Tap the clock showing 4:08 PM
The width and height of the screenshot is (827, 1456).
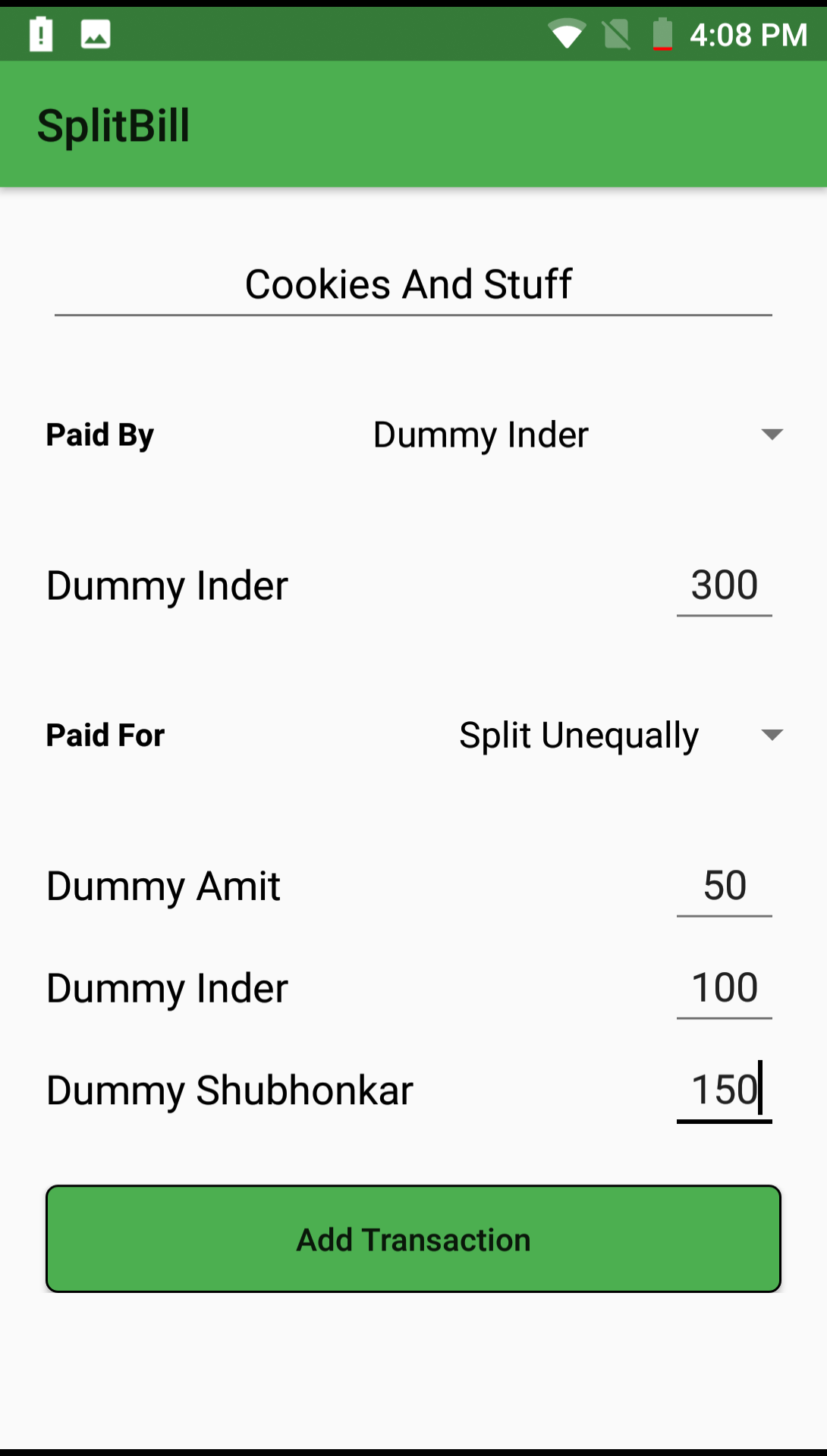coord(747,33)
